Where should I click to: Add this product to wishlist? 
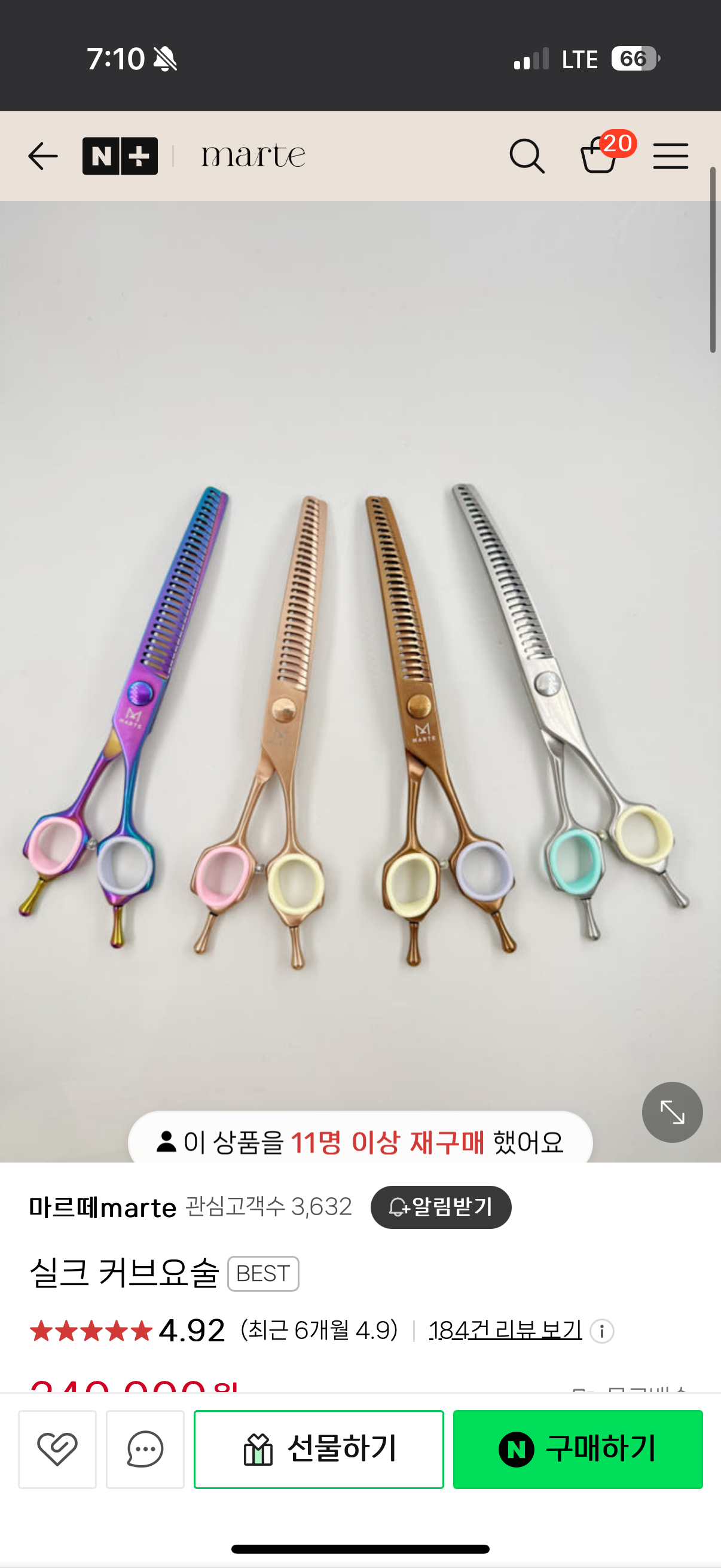click(57, 1450)
